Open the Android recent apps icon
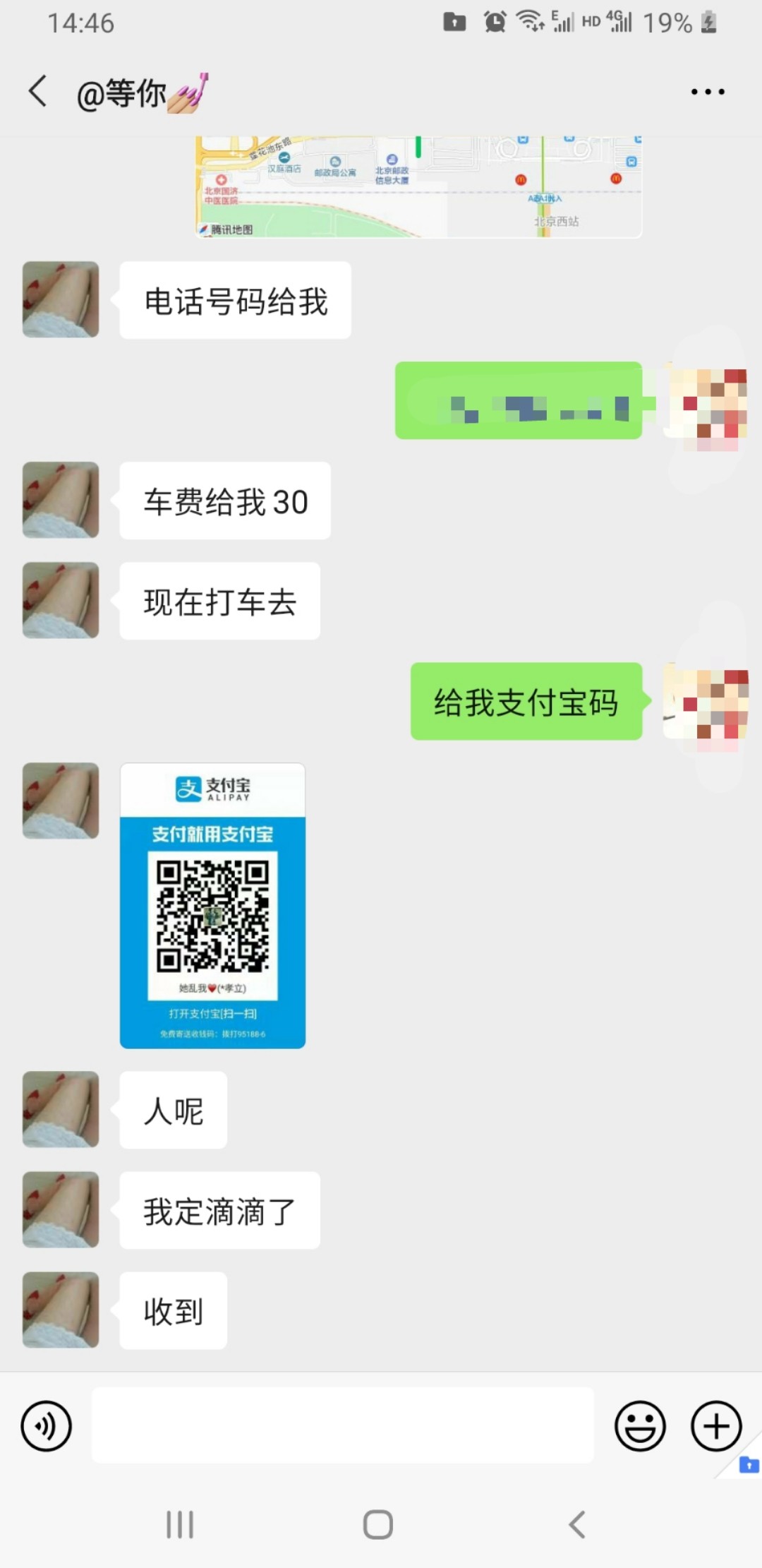 click(181, 1524)
